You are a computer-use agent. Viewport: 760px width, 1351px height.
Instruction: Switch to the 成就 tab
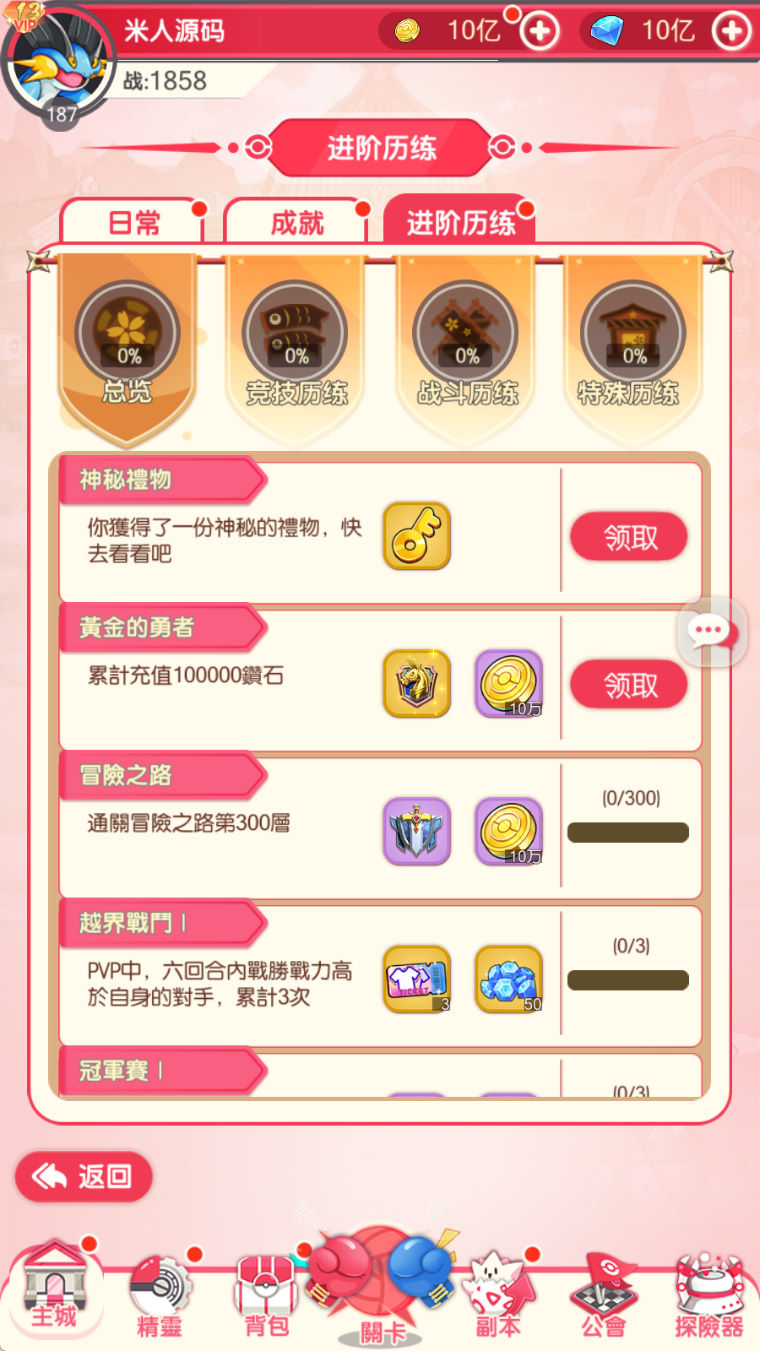point(297,222)
